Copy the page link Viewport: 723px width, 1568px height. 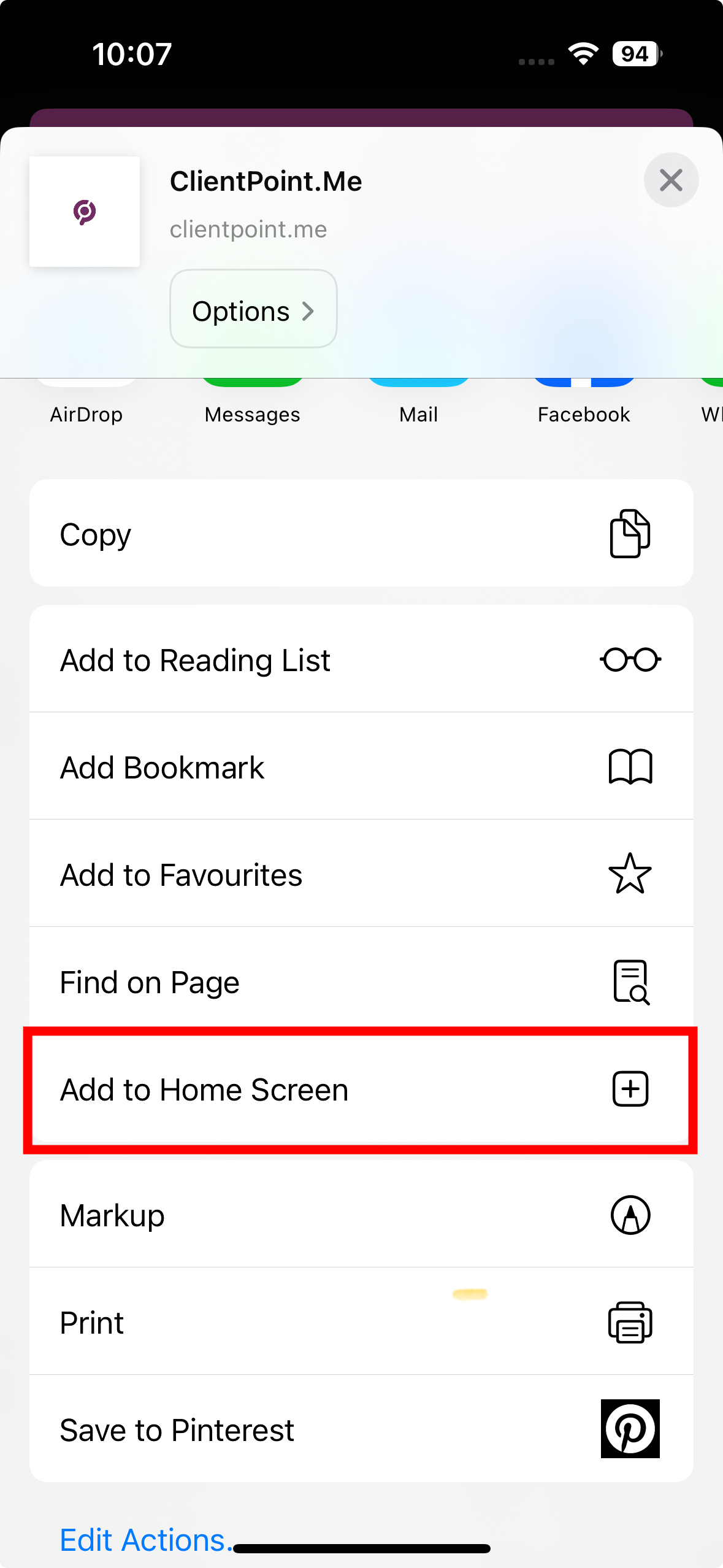click(x=361, y=533)
